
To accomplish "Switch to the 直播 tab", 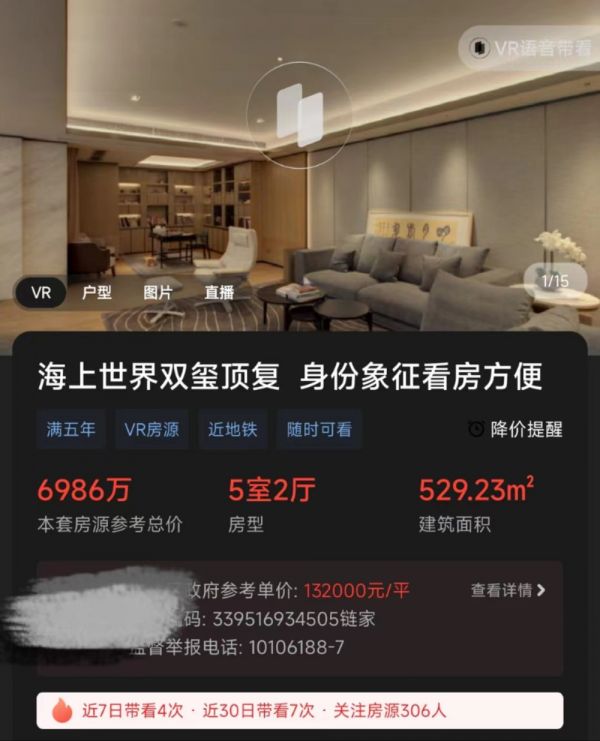I will tap(219, 293).
